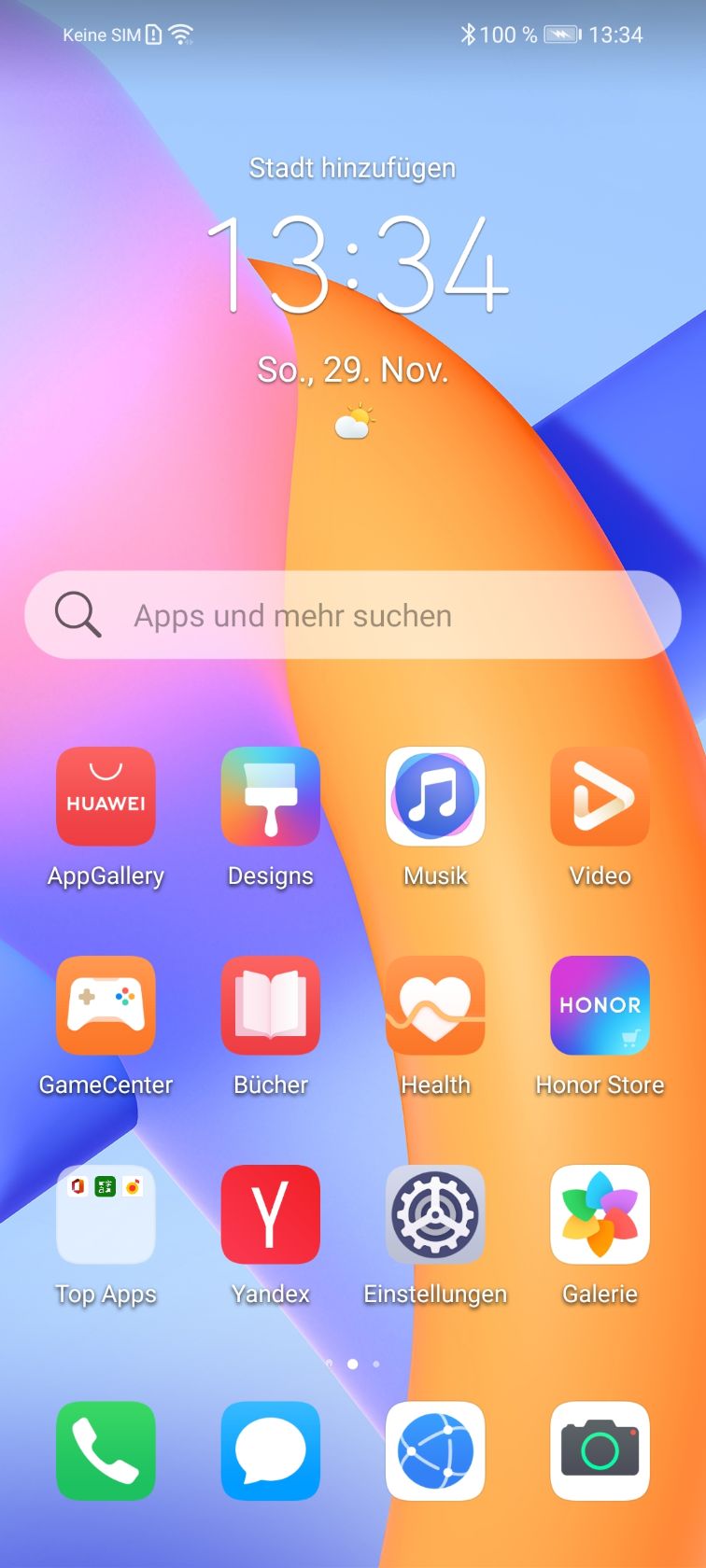The width and height of the screenshot is (706, 1568).
Task: Launch the browser from the dock
Action: [435, 1451]
